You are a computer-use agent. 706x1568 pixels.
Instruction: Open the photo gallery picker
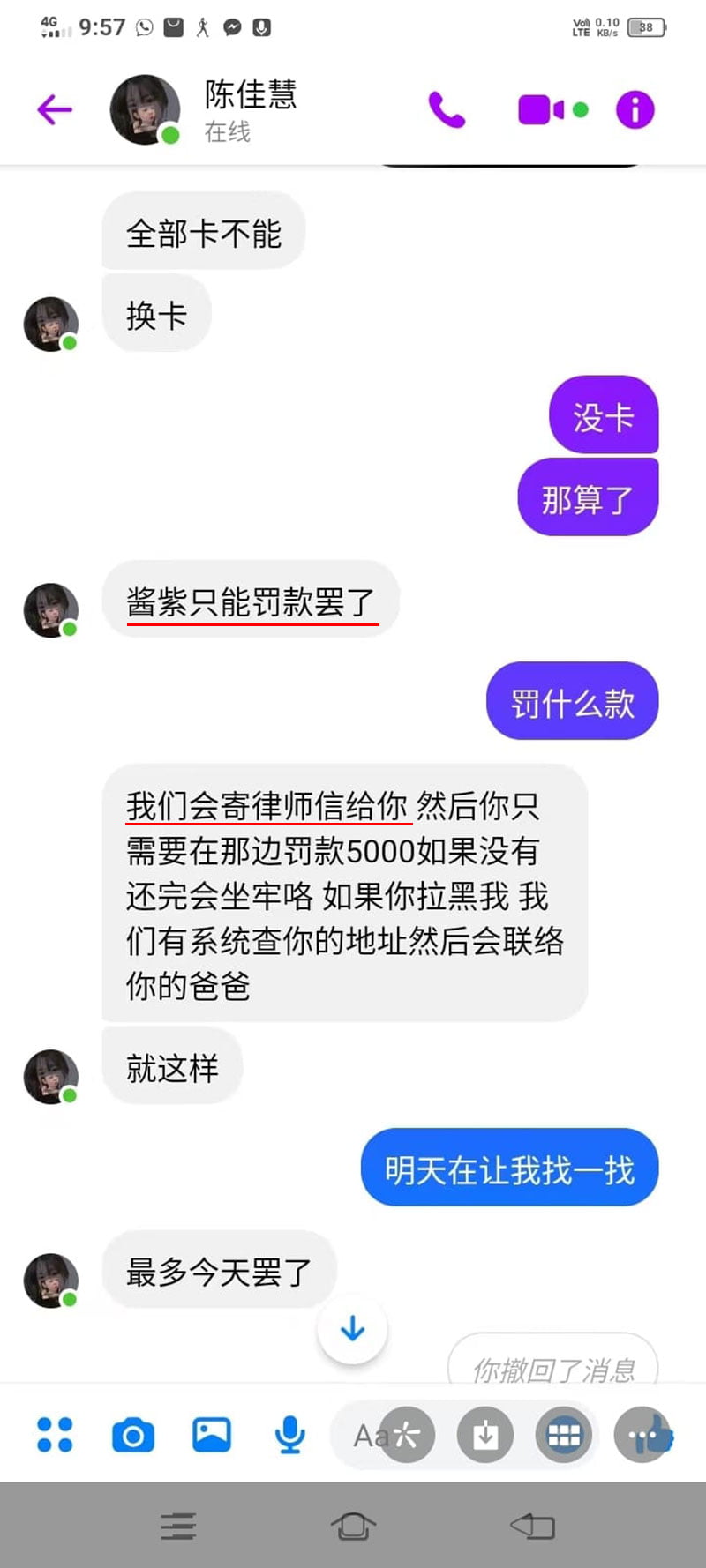212,1435
